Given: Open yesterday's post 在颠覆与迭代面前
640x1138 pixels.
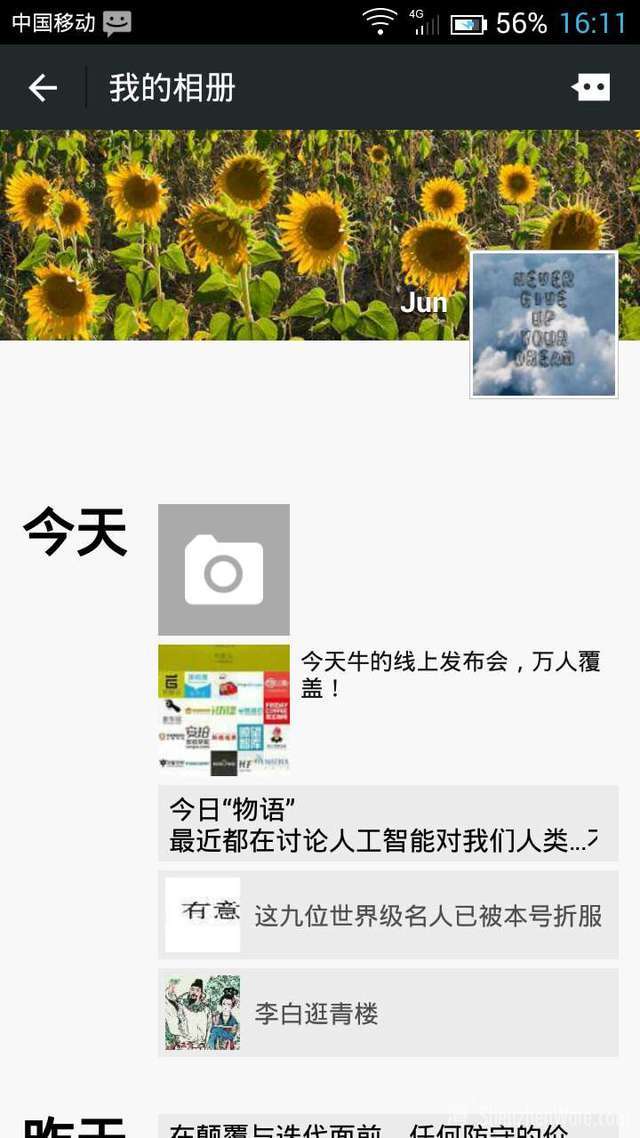Looking at the screenshot, I should pos(388,1128).
